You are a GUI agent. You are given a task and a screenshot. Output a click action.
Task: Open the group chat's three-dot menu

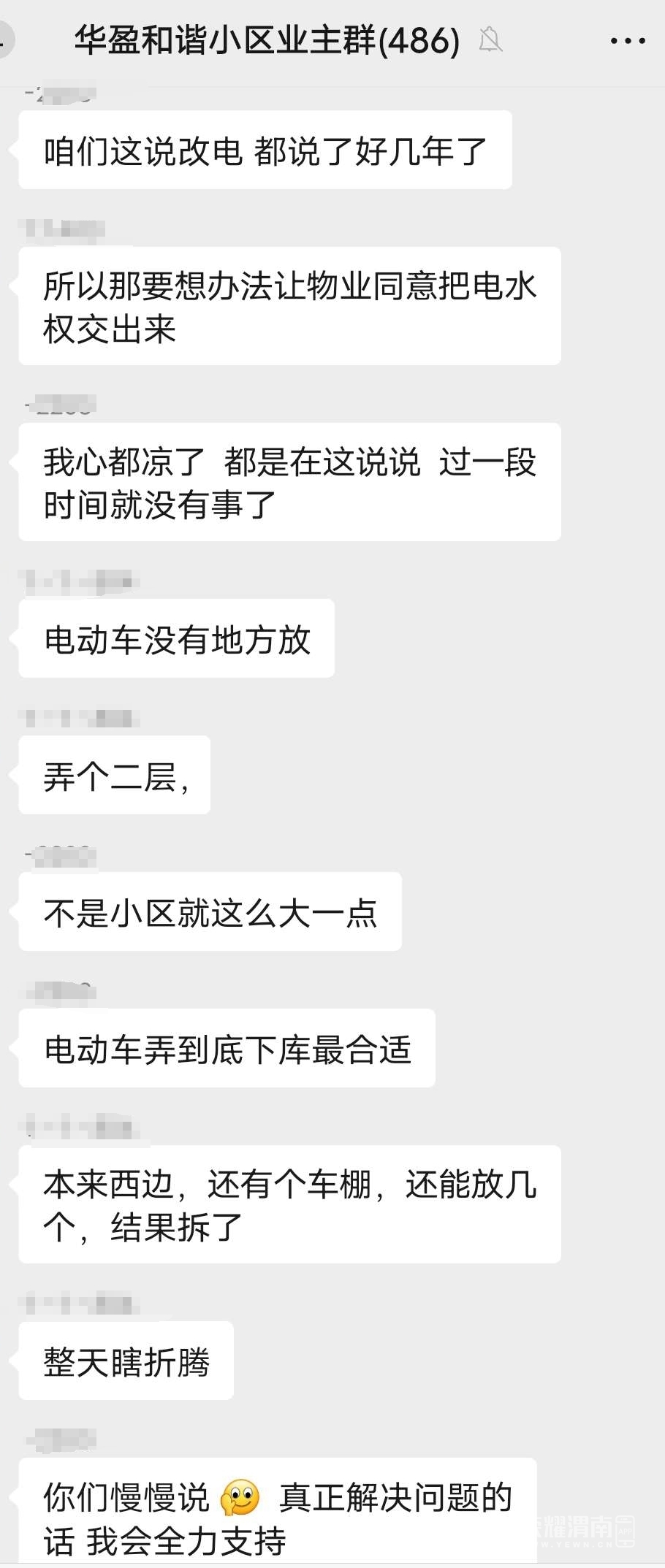coord(628,41)
